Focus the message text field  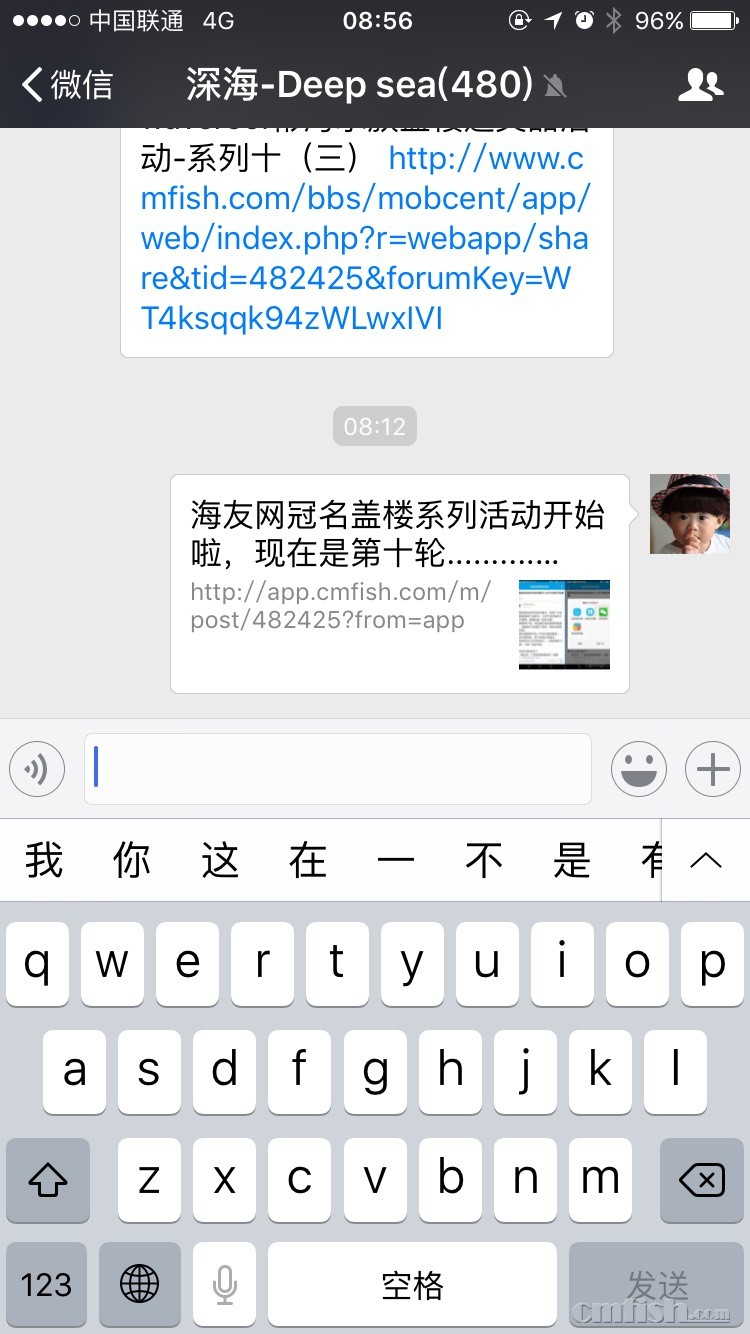pos(338,769)
